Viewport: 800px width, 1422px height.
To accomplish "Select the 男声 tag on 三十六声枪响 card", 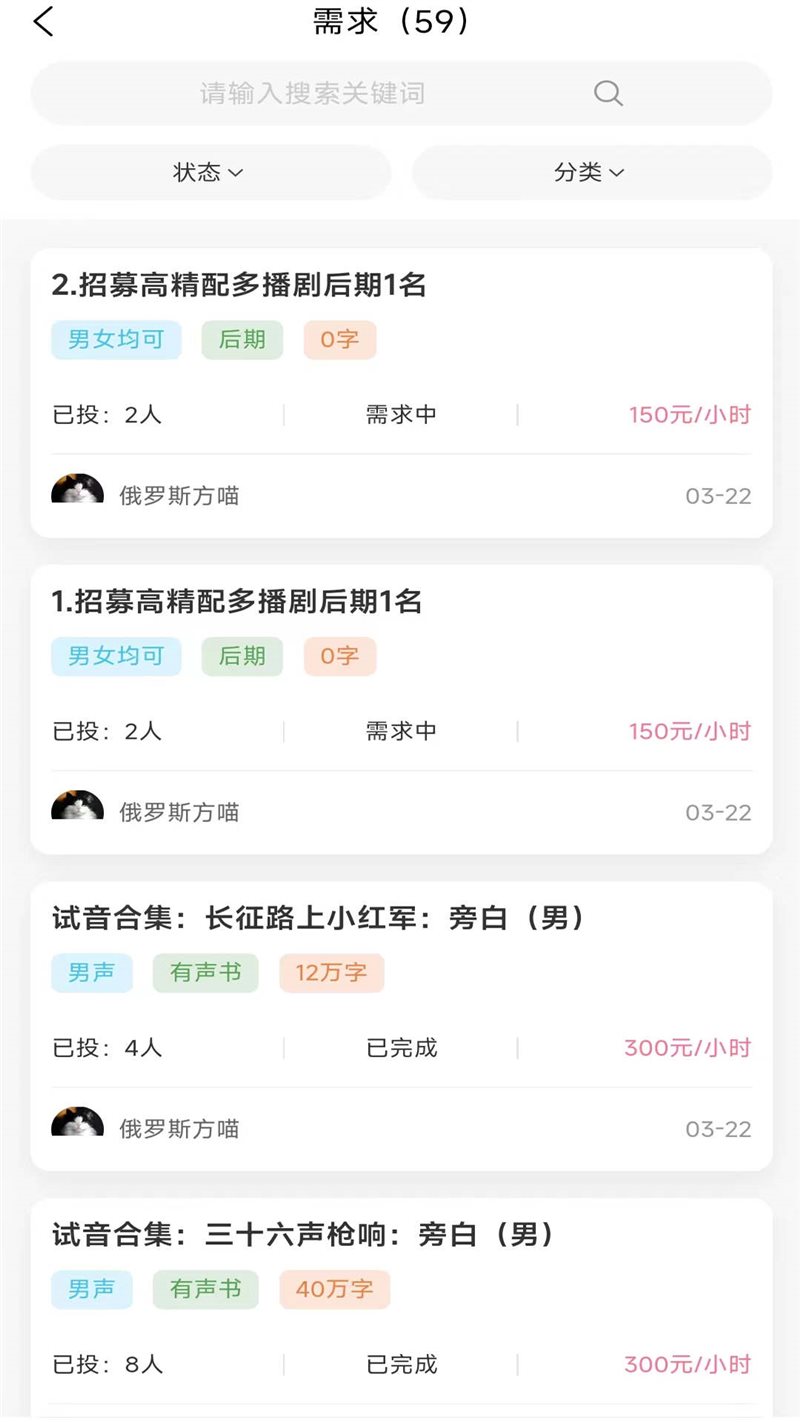I will [x=91, y=1290].
